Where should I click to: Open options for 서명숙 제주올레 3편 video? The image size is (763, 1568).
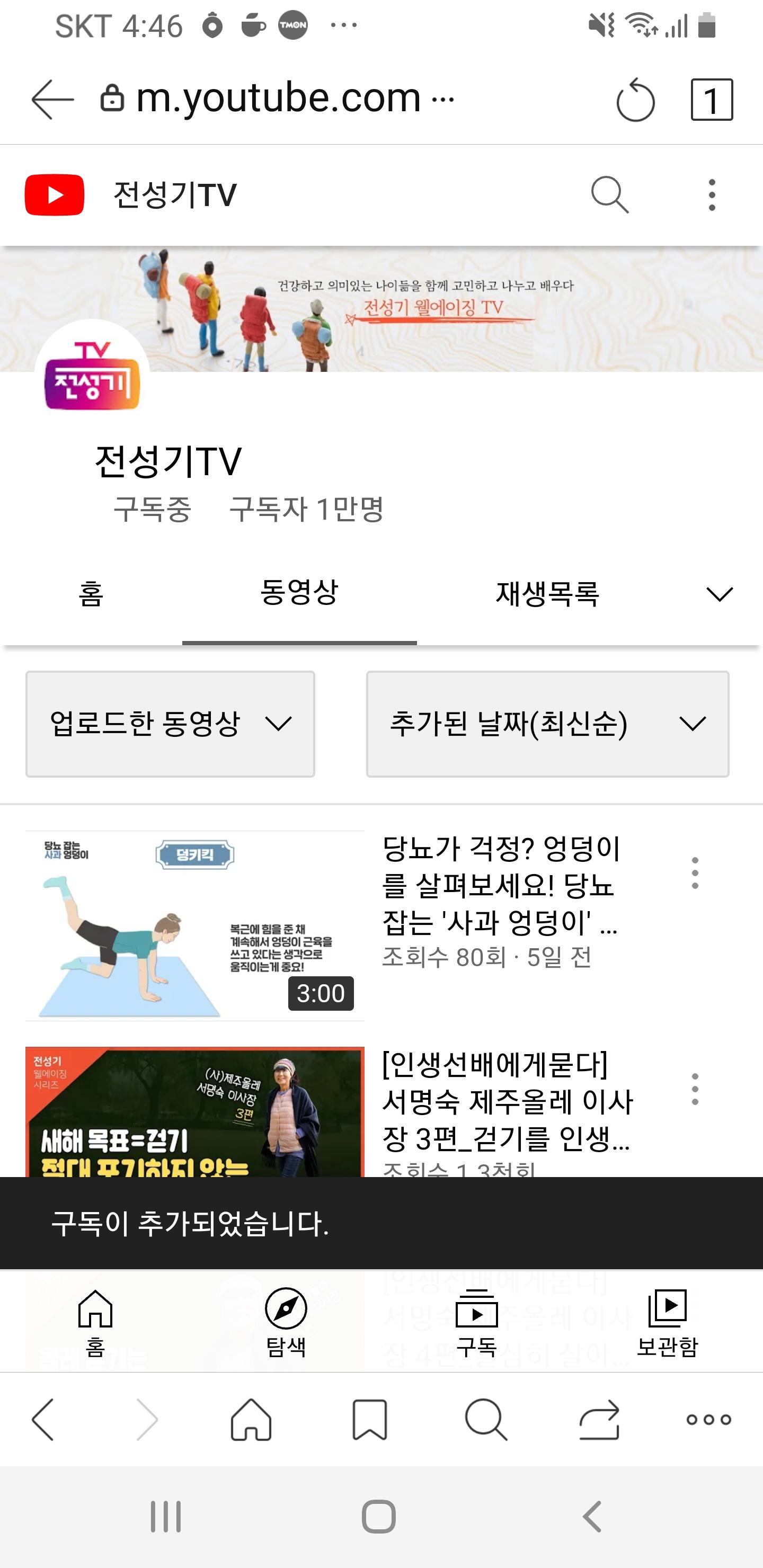(x=695, y=1090)
